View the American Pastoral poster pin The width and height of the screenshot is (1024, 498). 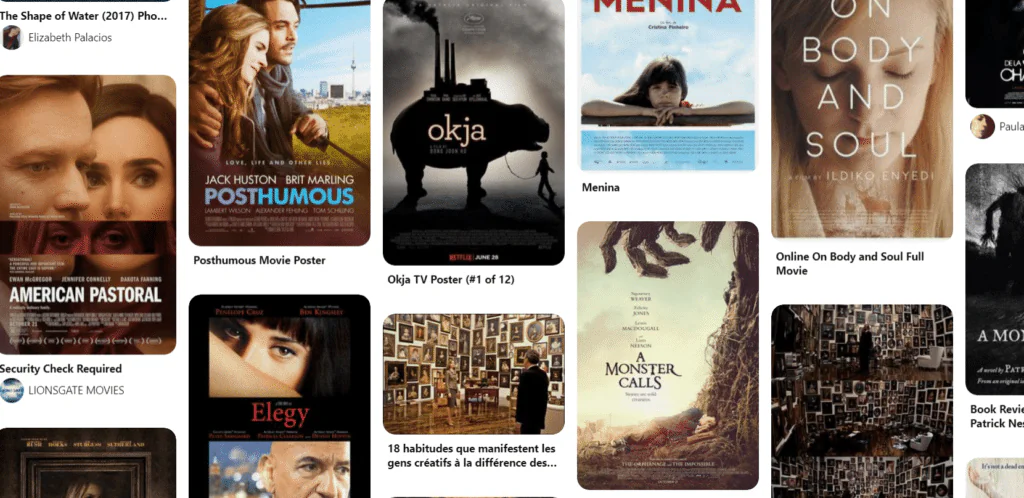(x=88, y=214)
